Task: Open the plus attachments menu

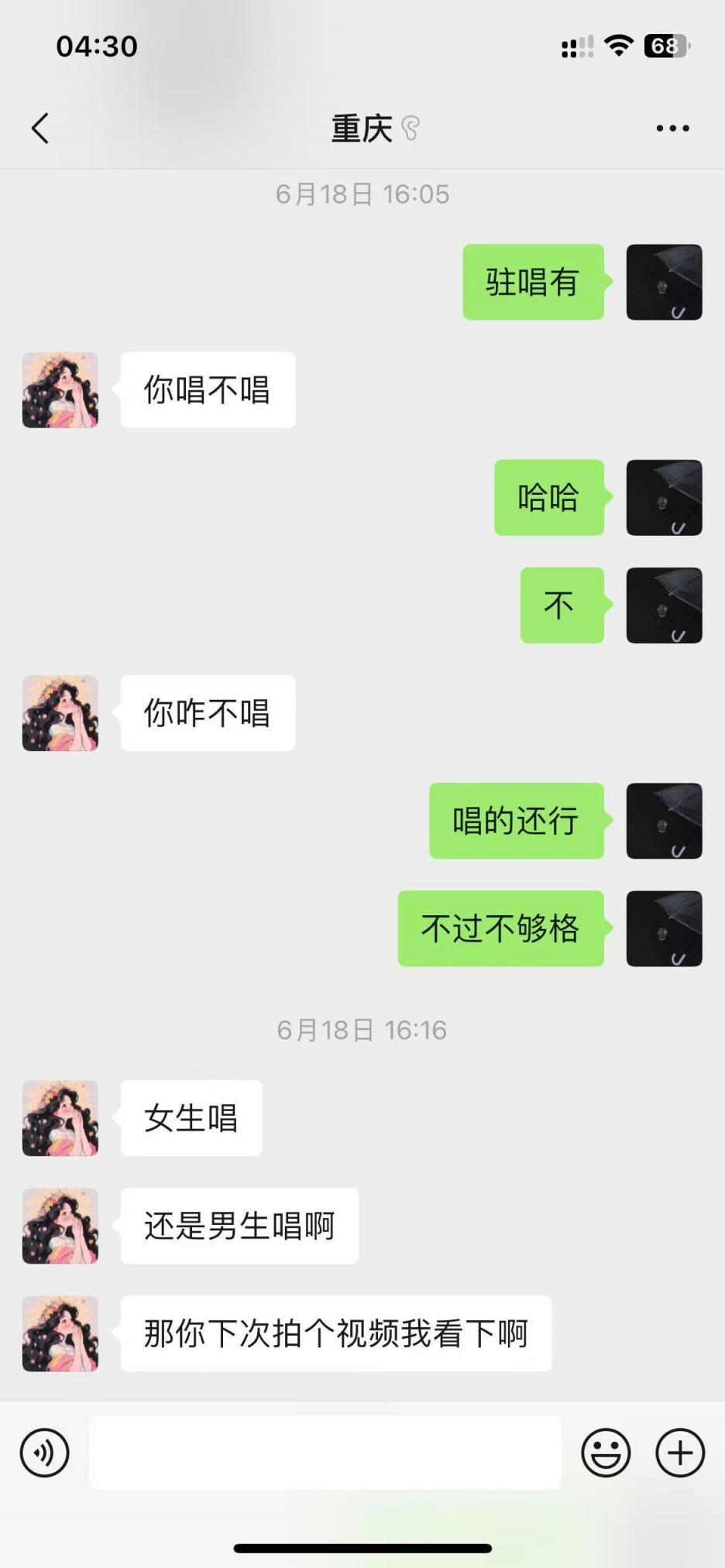Action: [679, 1453]
